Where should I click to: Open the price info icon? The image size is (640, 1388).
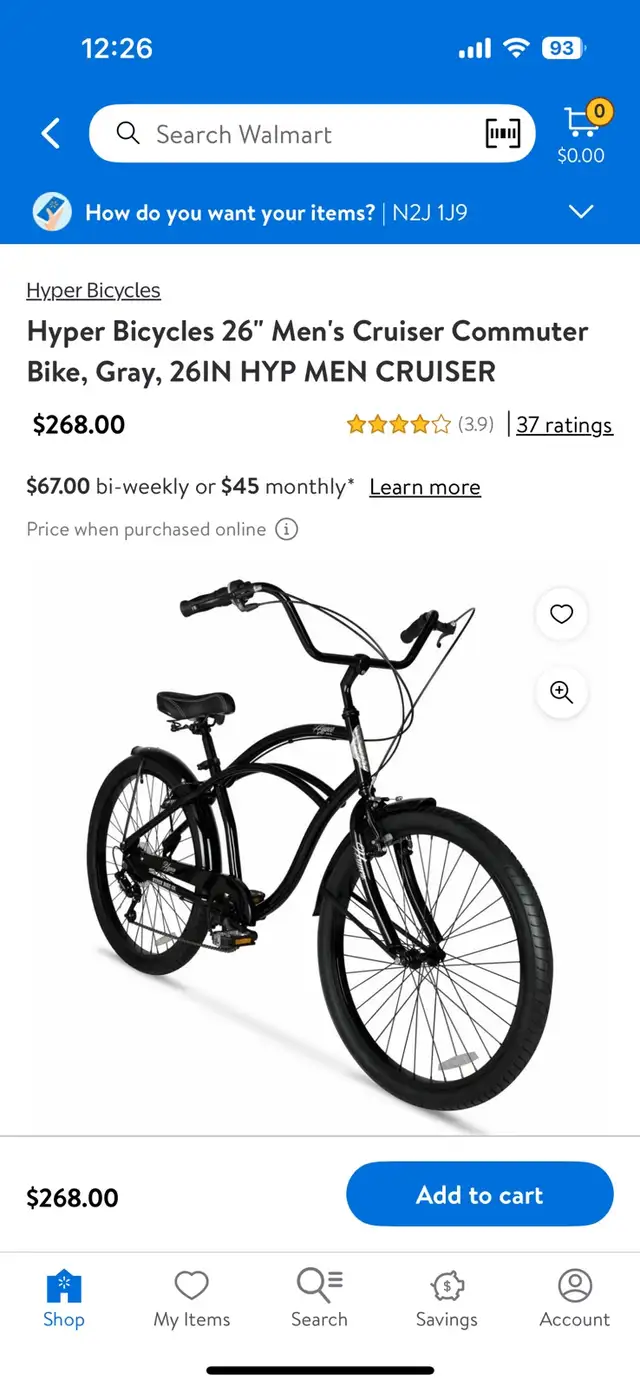click(286, 529)
